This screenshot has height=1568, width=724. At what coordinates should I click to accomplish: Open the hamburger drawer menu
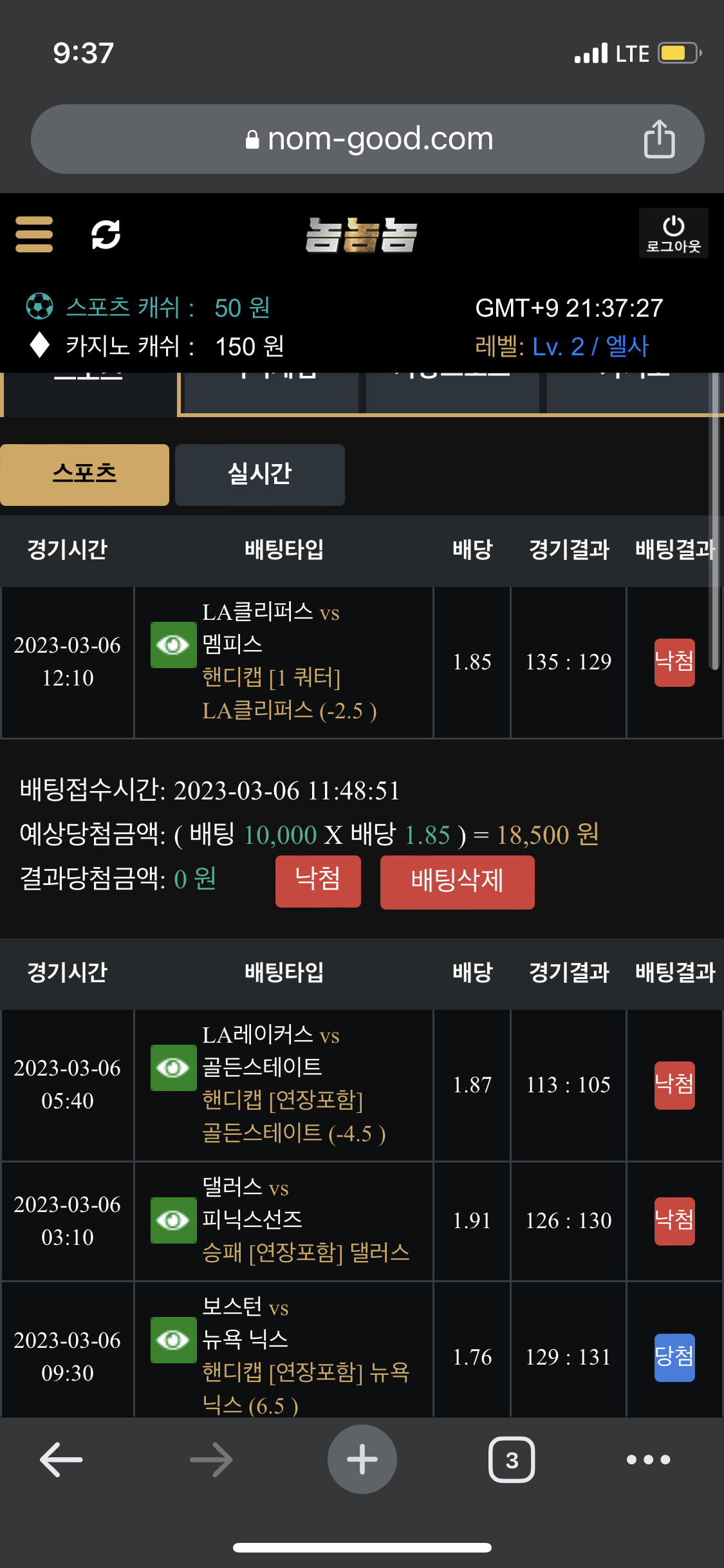[x=34, y=234]
